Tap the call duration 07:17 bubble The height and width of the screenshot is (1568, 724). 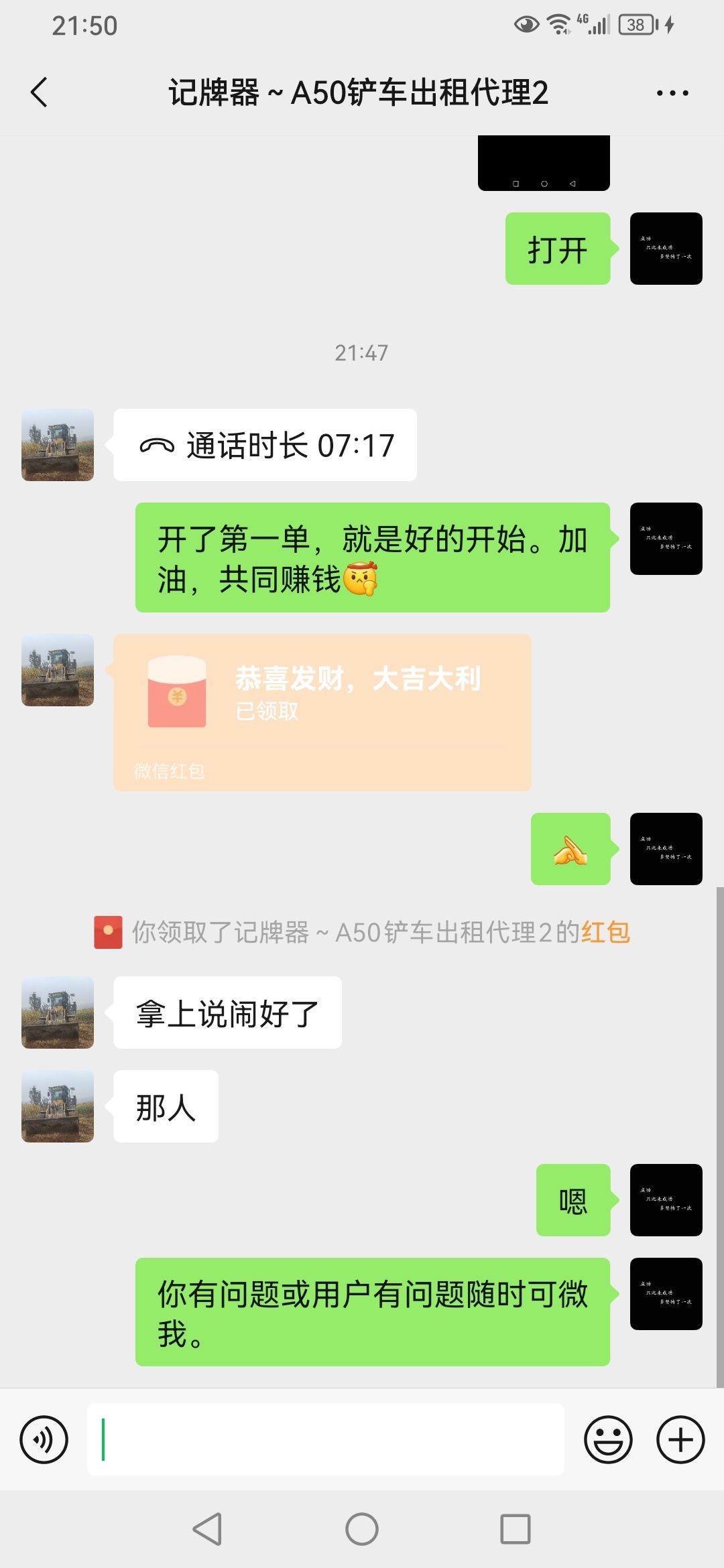click(265, 445)
